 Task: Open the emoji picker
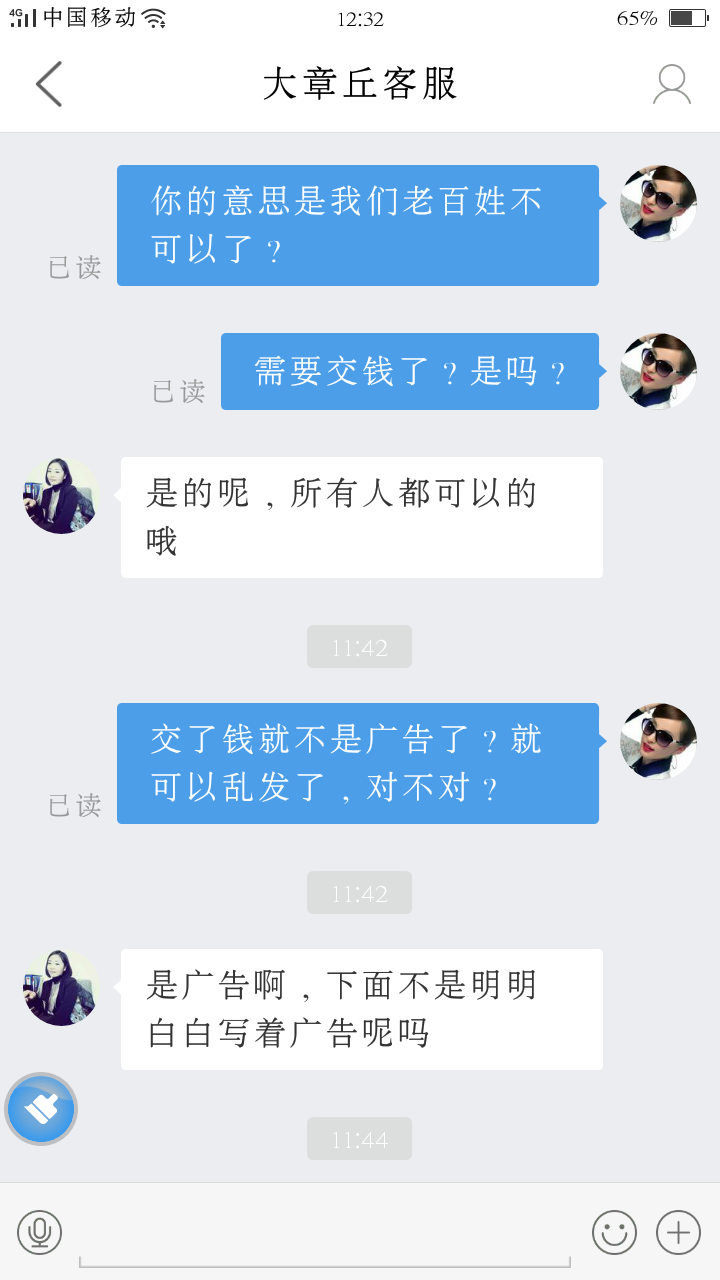coord(614,1232)
